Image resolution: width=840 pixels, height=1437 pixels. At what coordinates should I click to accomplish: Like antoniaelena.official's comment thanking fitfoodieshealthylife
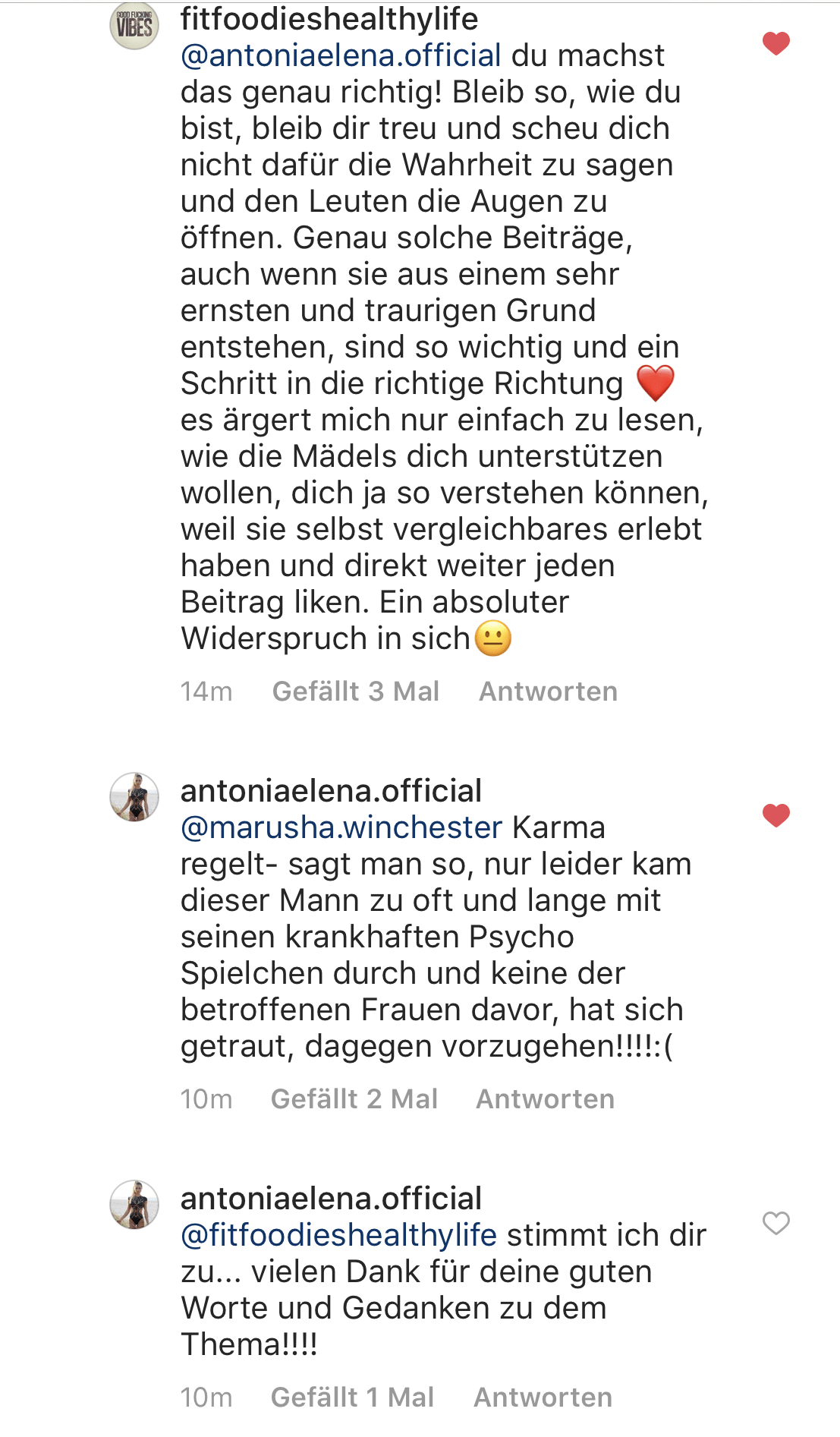click(776, 1223)
